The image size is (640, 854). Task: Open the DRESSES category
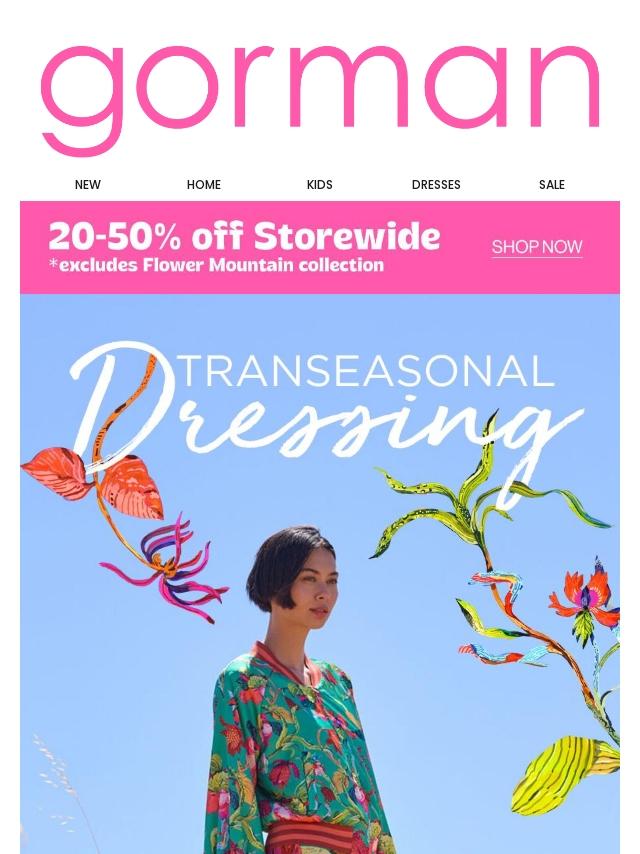pos(436,185)
